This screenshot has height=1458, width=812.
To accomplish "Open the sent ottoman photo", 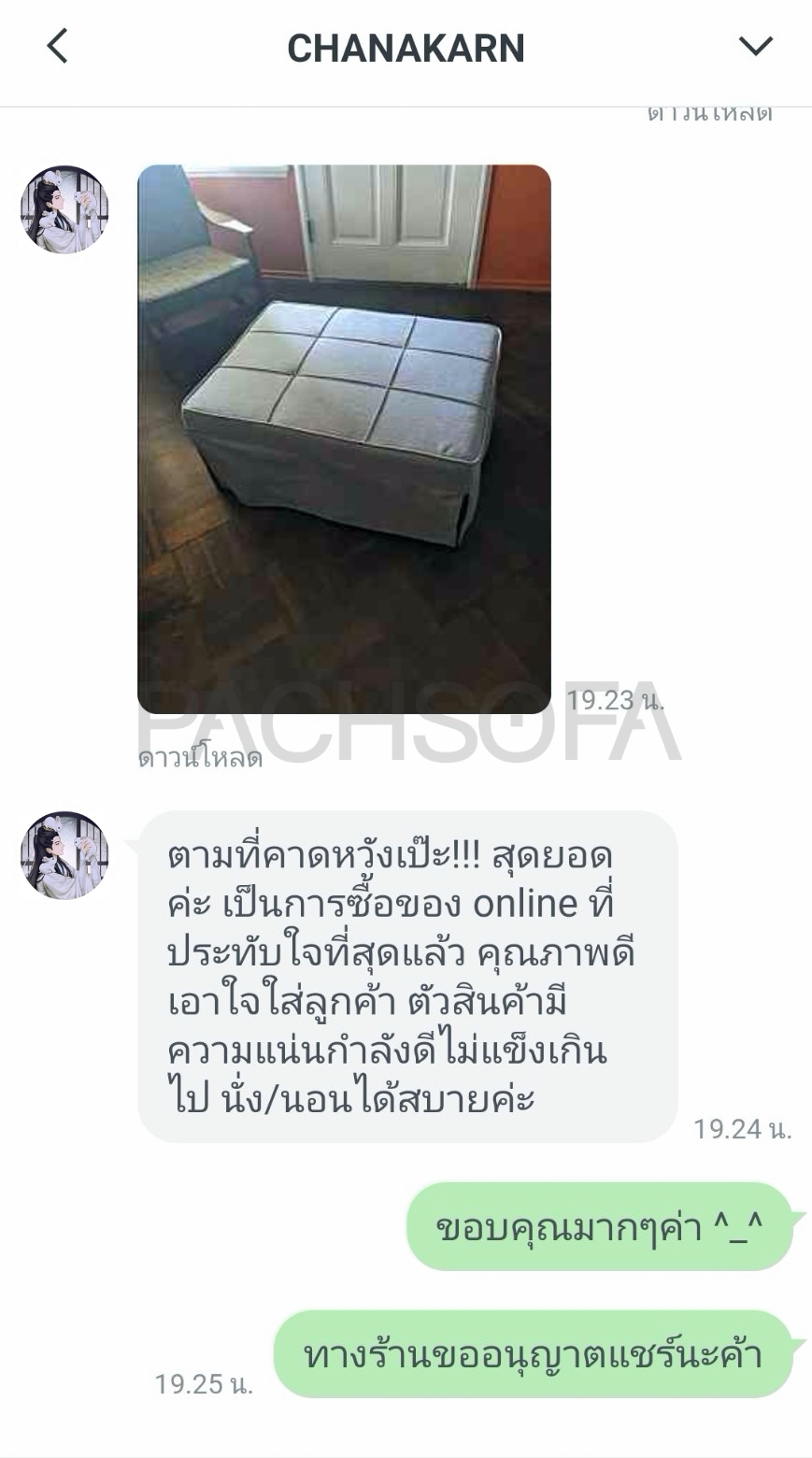I will 344,439.
